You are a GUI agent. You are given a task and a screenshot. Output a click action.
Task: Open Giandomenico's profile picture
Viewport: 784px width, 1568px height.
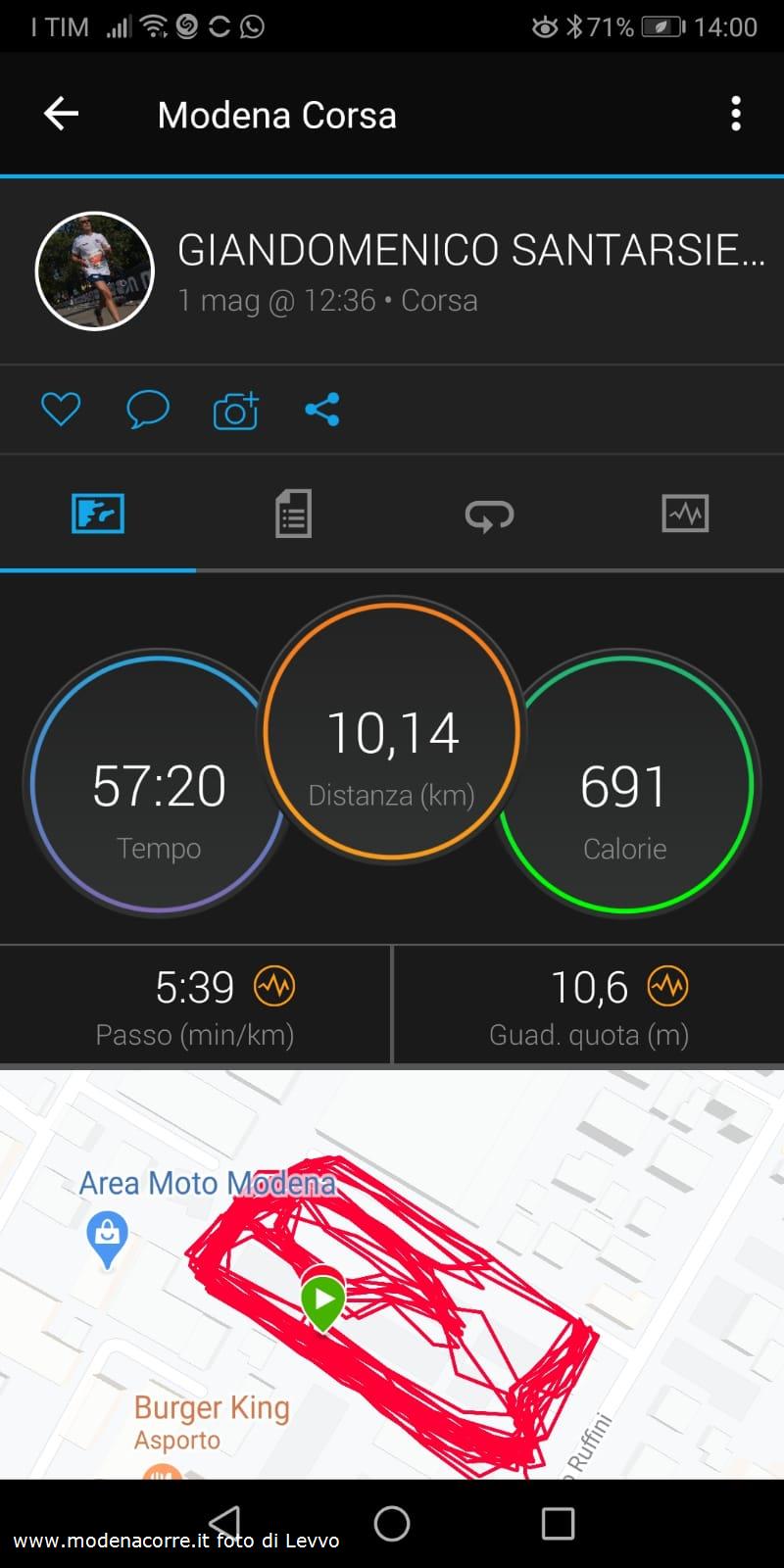coord(95,271)
